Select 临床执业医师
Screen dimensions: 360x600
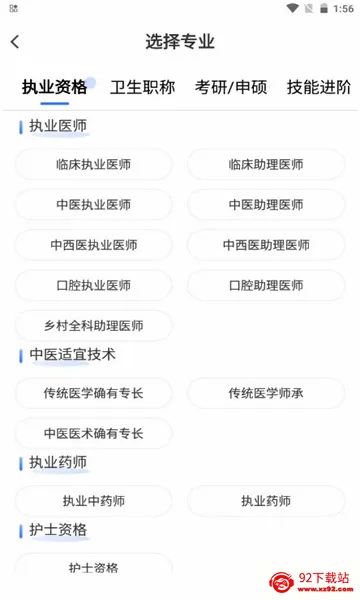coord(93,165)
